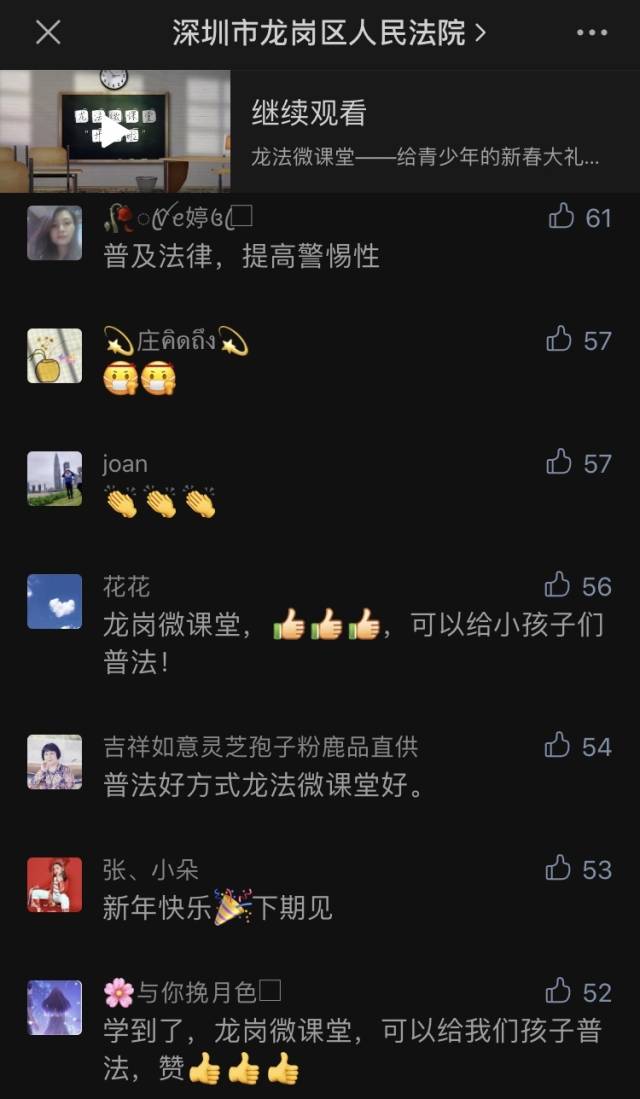Like 花花's comment
The image size is (640, 1099).
(x=558, y=585)
